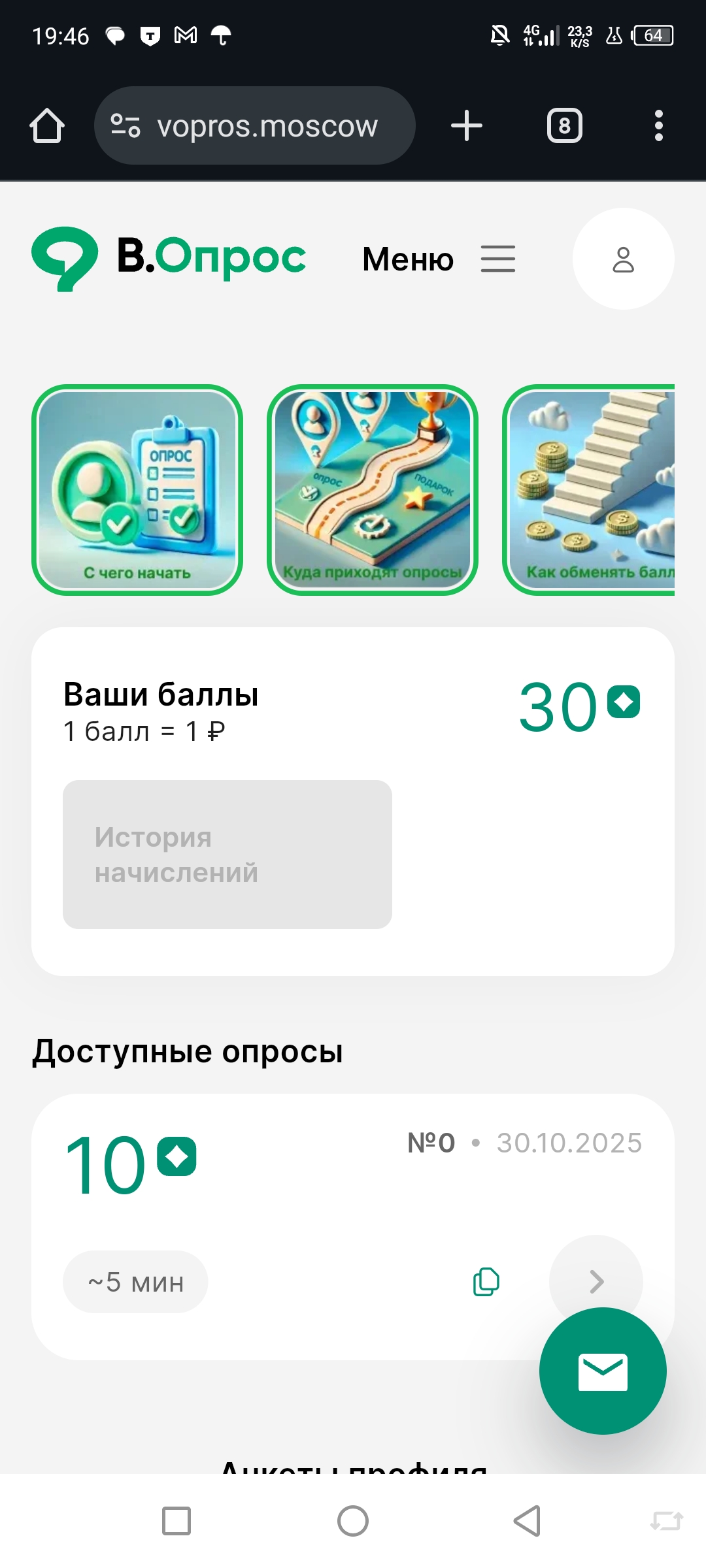The image size is (706, 1568).
Task: Open the browser three-dot options menu
Action: click(658, 125)
